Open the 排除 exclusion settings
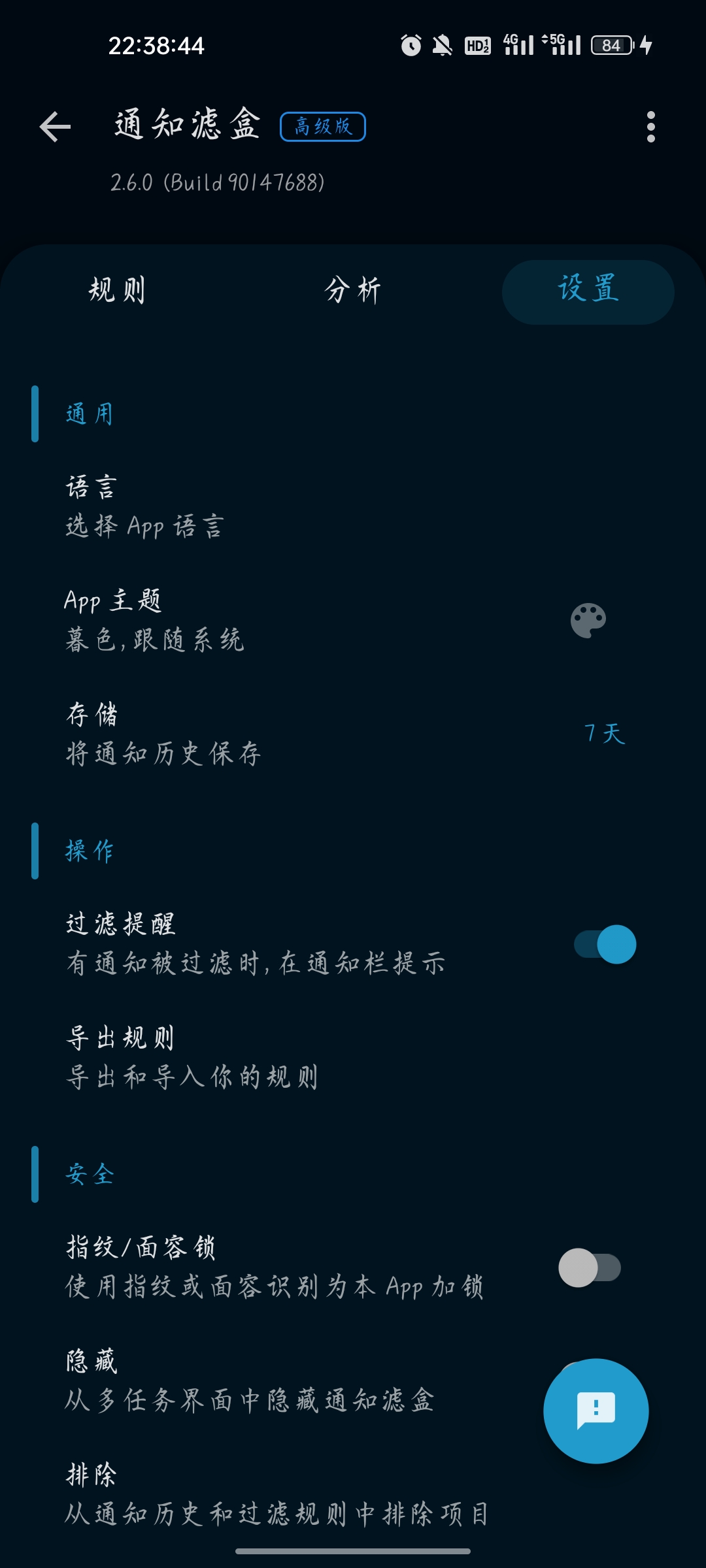The height and width of the screenshot is (1568, 706). click(261, 1495)
